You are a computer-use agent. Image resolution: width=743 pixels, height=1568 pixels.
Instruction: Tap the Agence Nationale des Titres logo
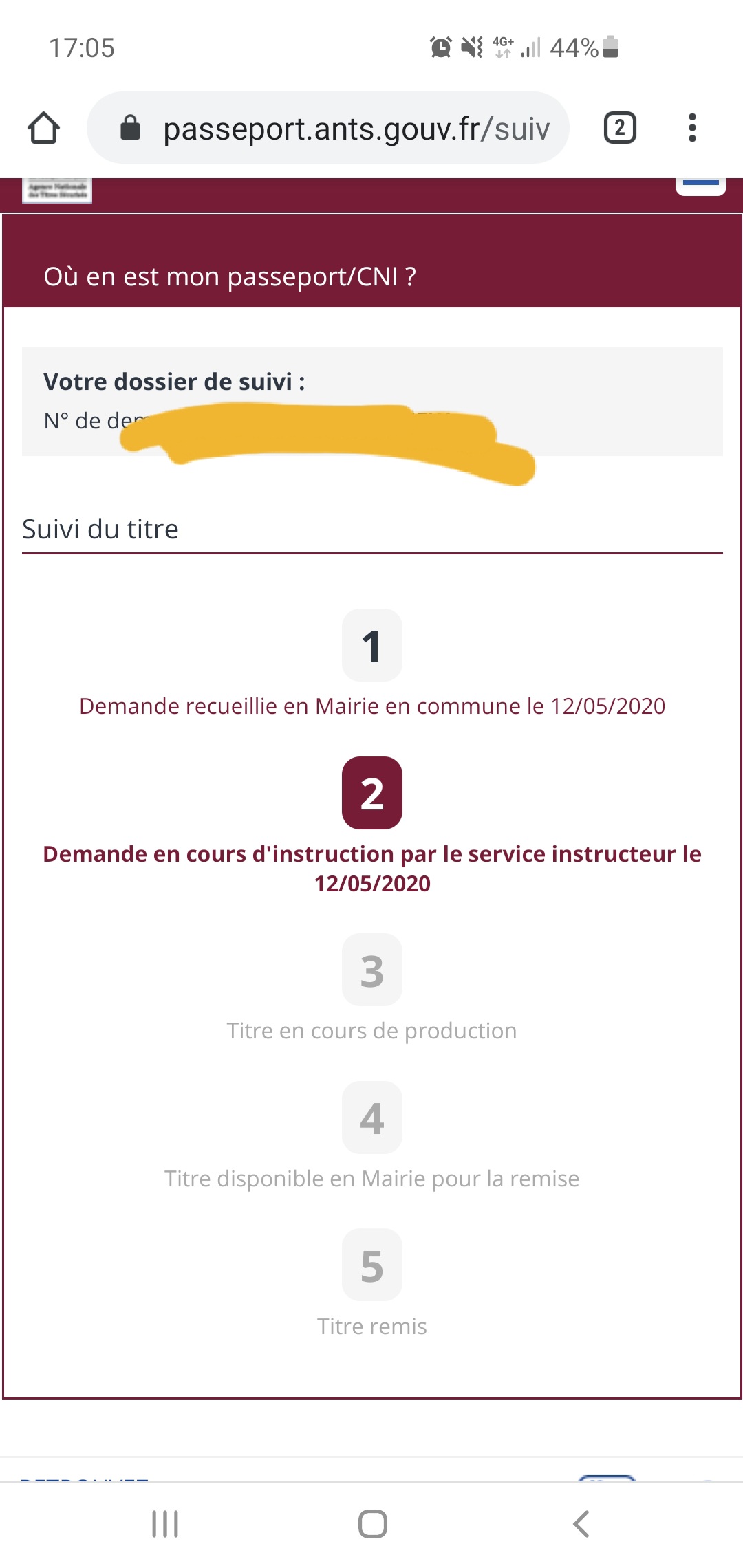click(x=58, y=190)
